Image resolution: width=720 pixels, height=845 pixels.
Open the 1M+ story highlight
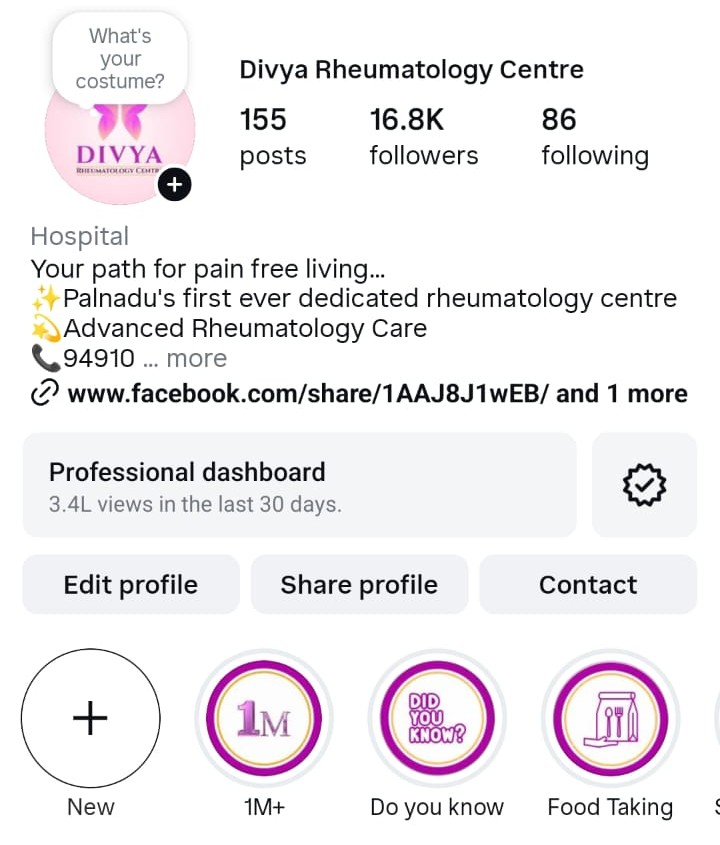pos(264,718)
